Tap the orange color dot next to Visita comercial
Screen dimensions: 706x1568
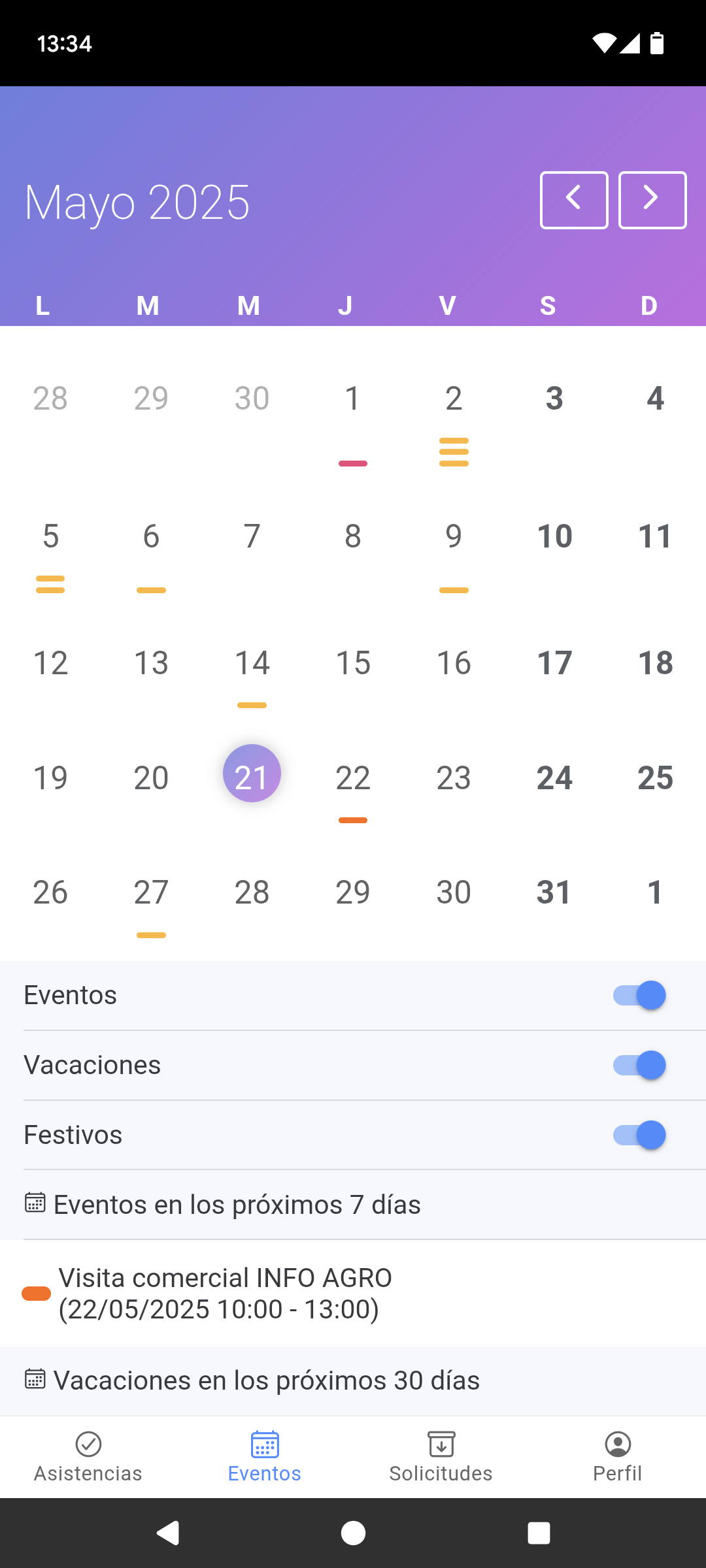(x=35, y=1292)
